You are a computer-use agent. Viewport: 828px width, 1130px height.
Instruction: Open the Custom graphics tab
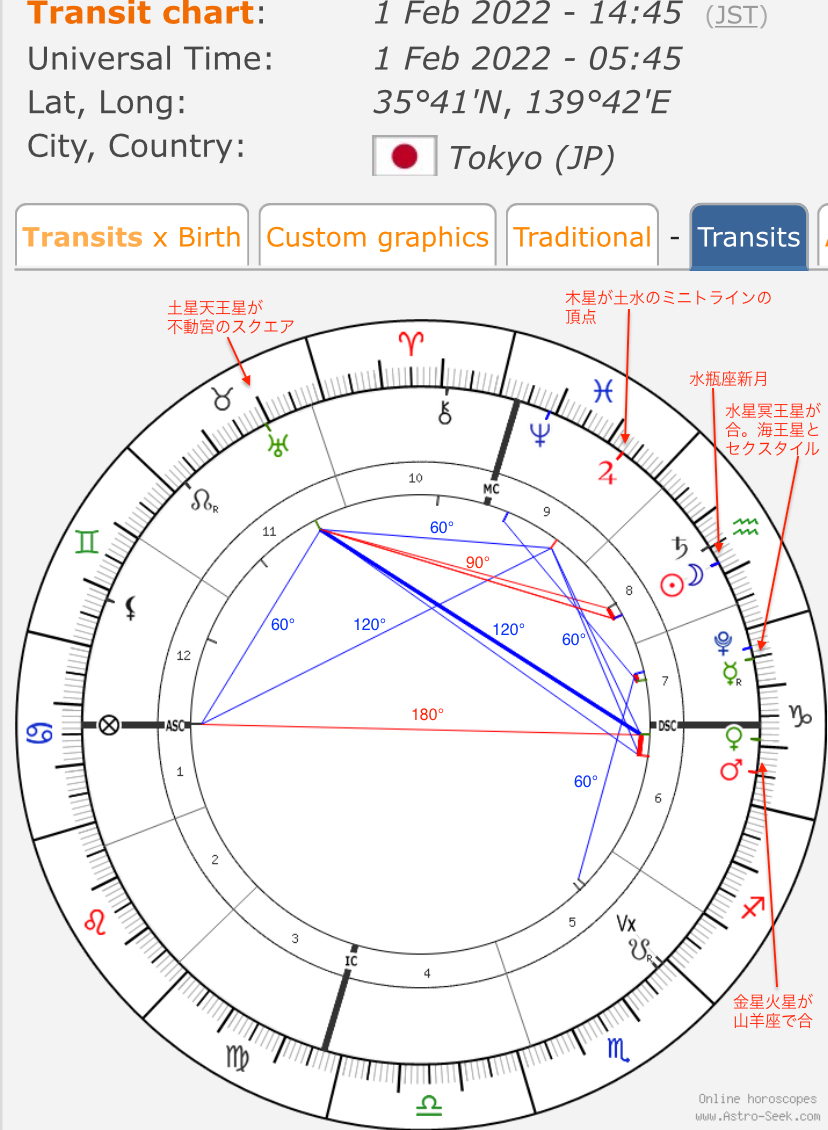pos(377,237)
